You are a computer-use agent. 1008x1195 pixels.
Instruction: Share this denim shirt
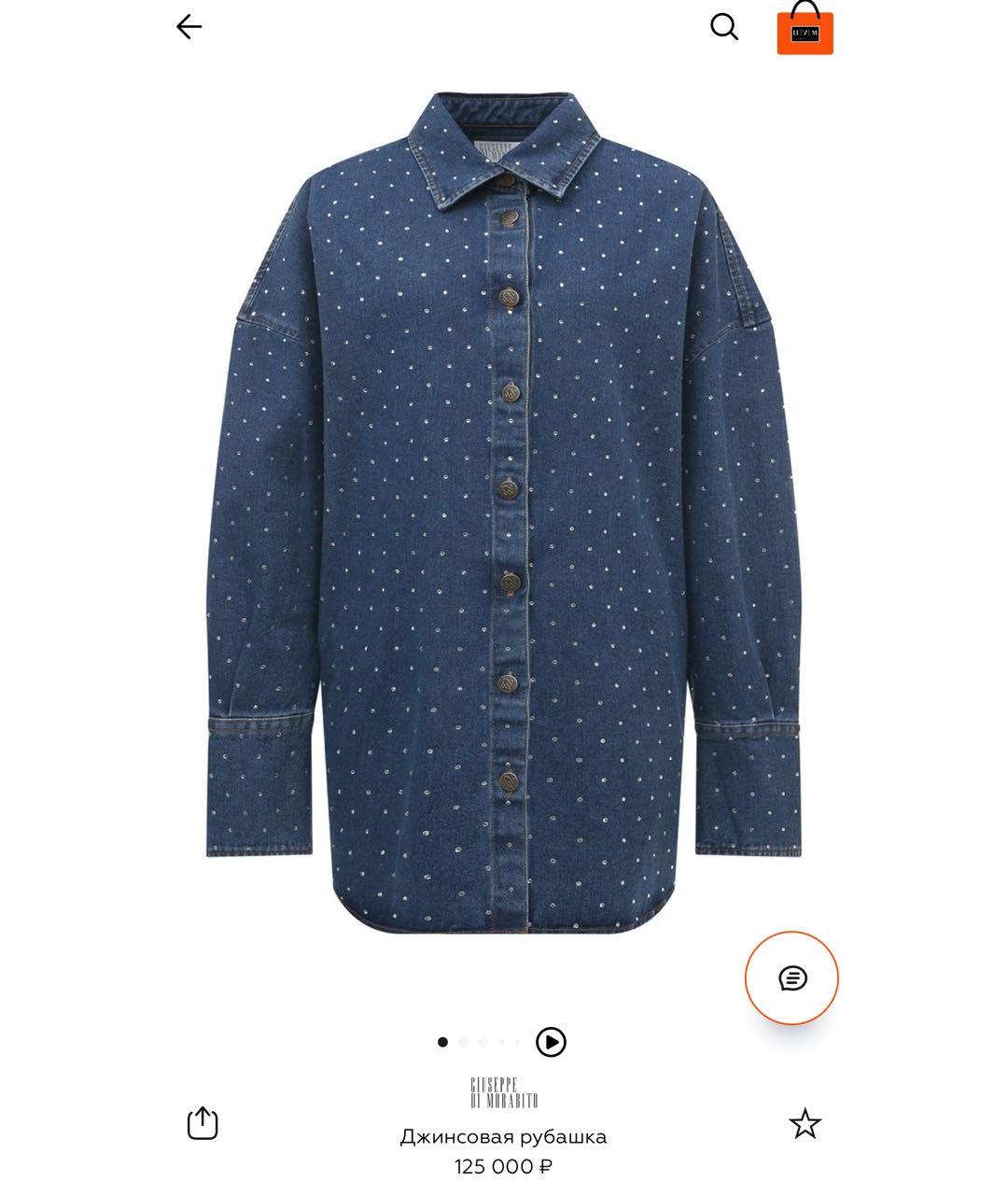(203, 1123)
